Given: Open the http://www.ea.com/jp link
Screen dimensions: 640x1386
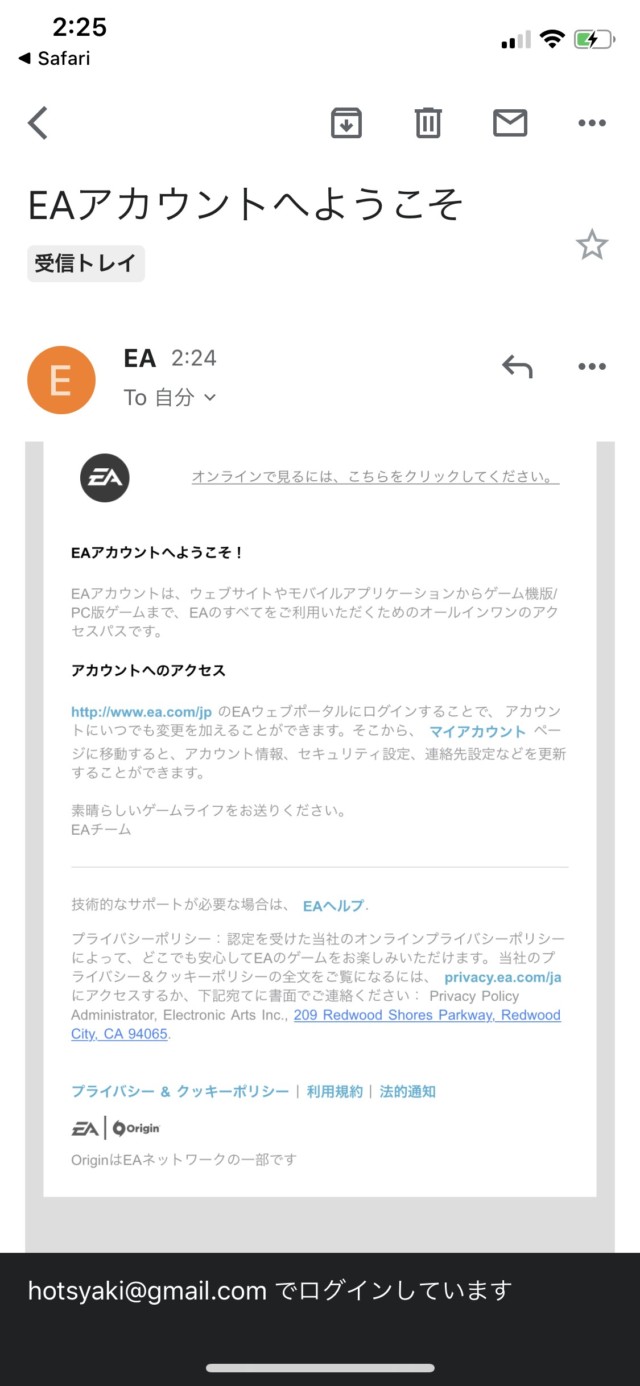Looking at the screenshot, I should point(141,712).
